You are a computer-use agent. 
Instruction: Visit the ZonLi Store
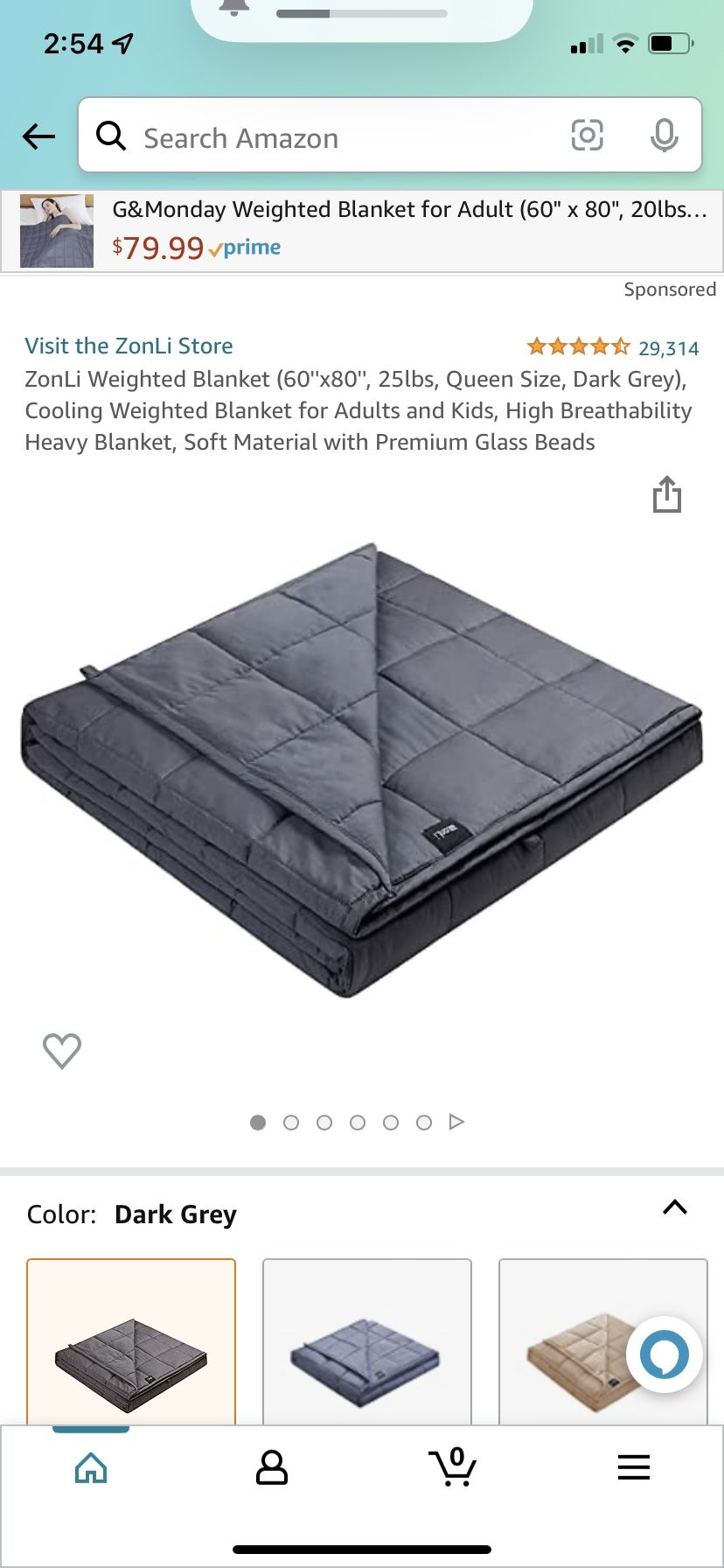[x=129, y=345]
